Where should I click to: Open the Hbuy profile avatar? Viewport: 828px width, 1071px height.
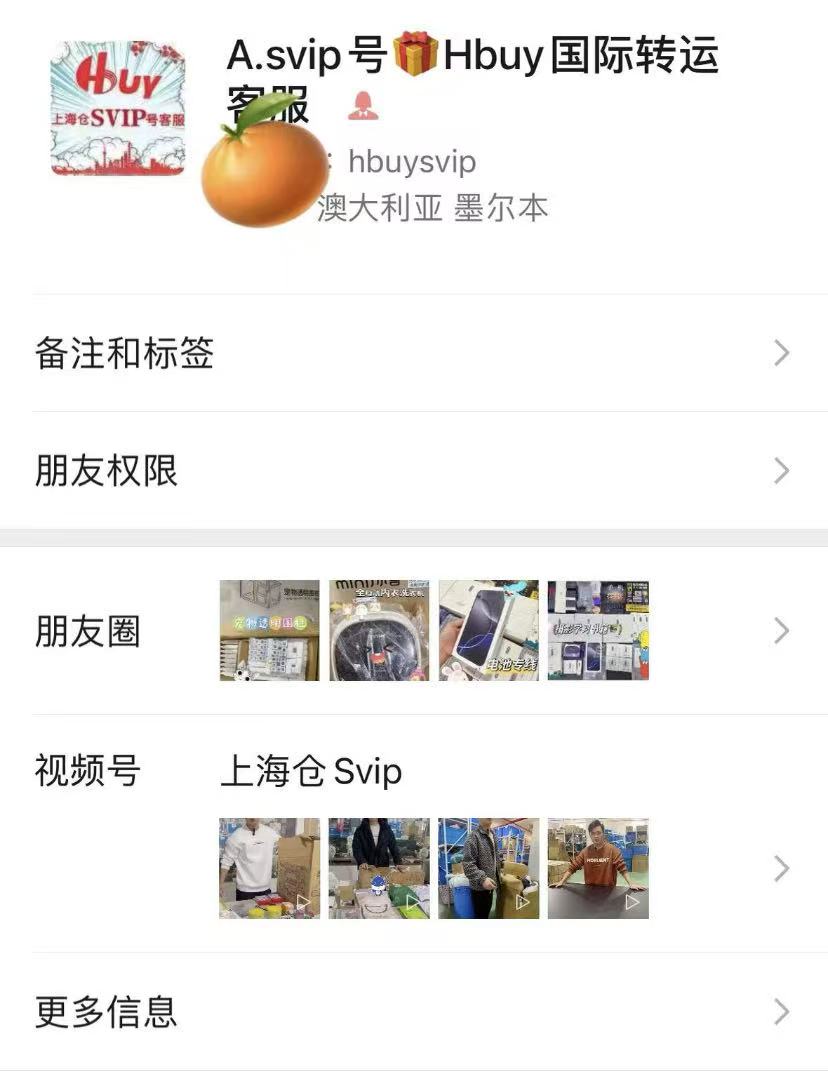[x=118, y=108]
